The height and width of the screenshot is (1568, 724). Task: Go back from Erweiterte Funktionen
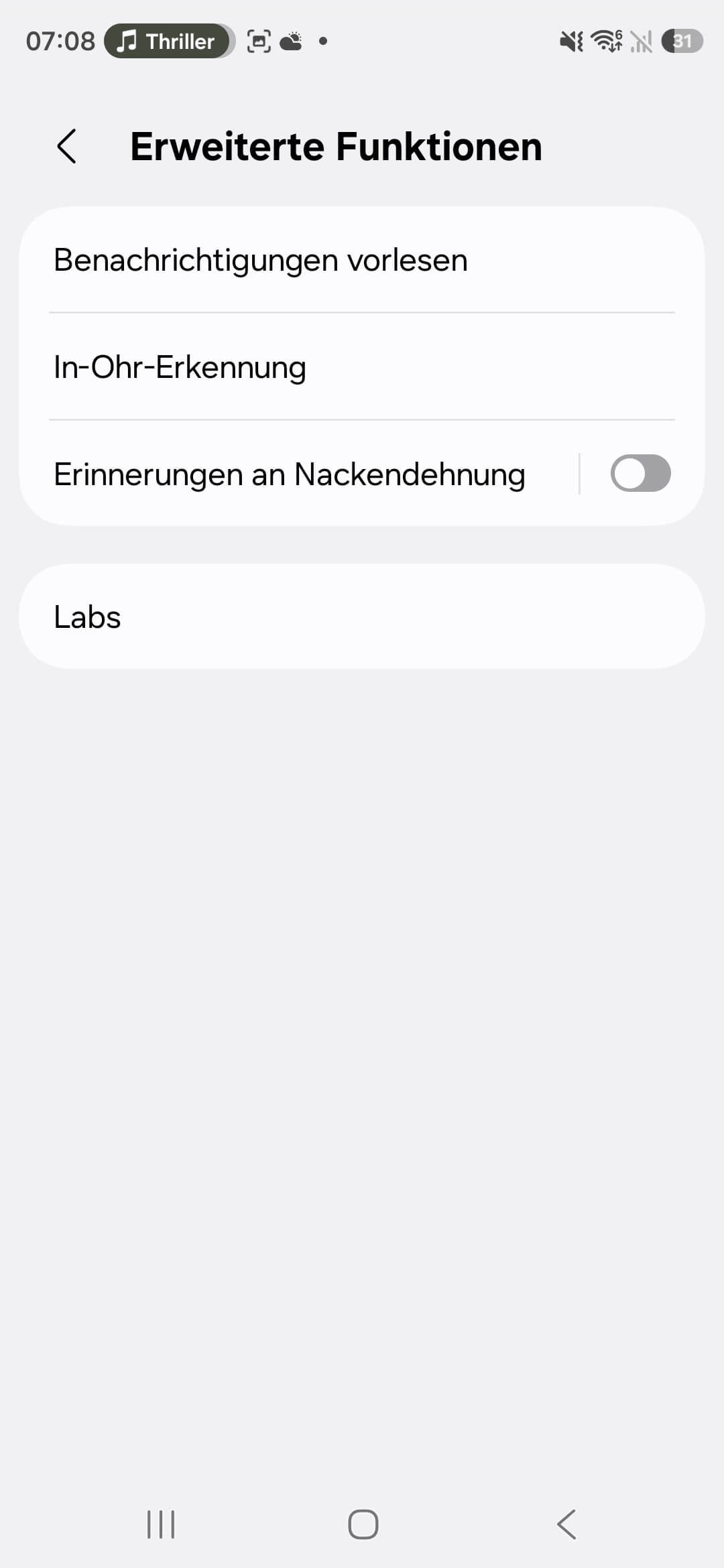click(x=67, y=146)
